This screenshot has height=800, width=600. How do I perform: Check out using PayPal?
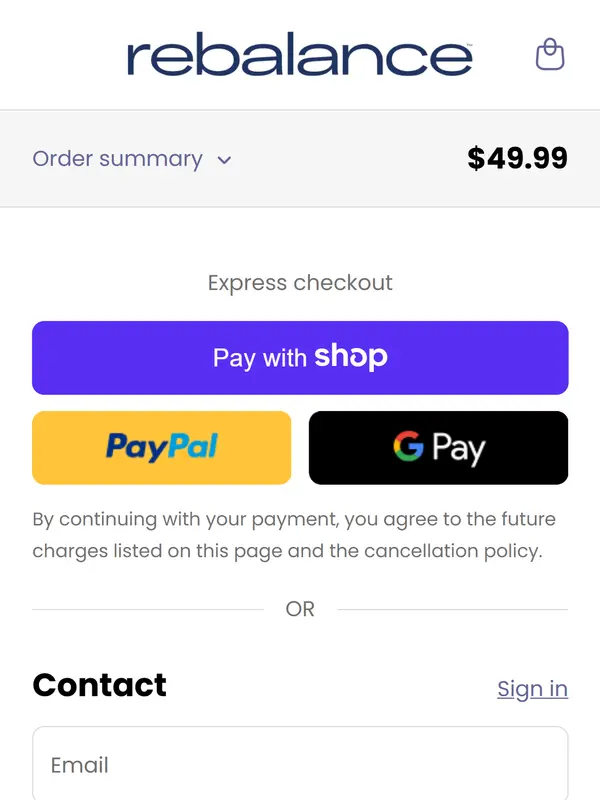tap(162, 448)
